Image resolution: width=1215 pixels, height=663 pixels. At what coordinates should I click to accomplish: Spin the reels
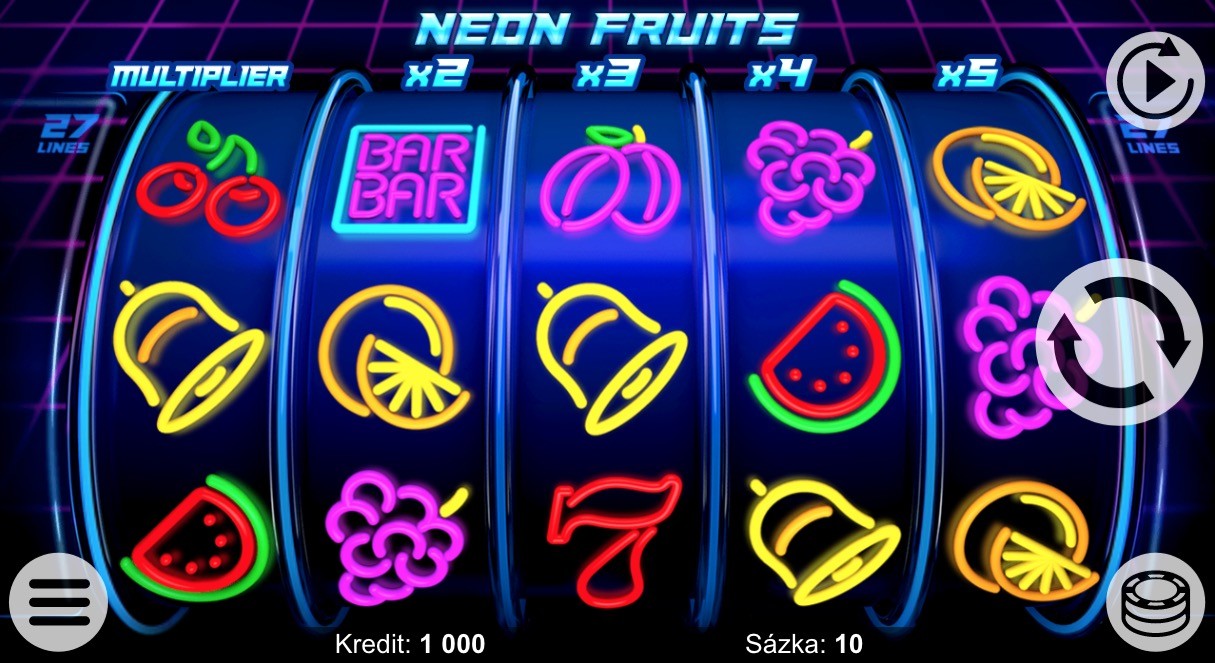point(1119,342)
